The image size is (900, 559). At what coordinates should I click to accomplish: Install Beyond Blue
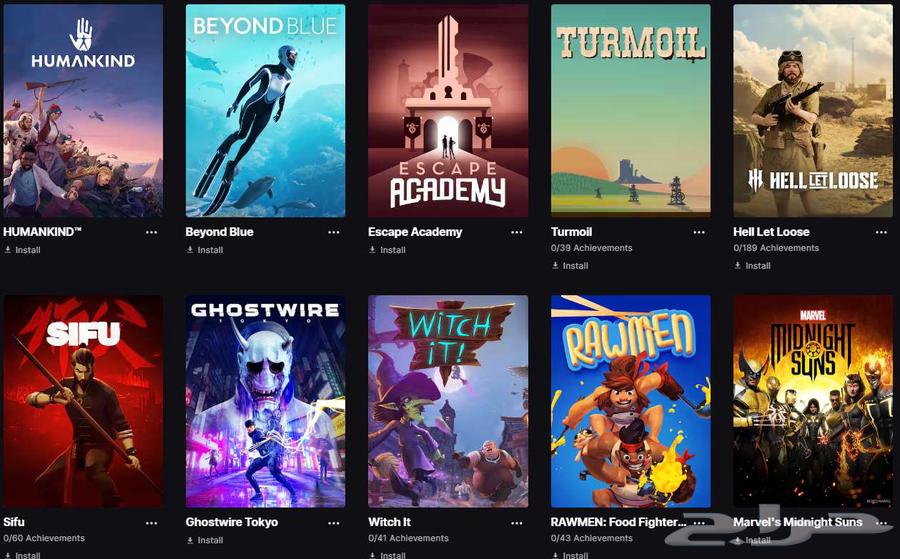coord(205,250)
